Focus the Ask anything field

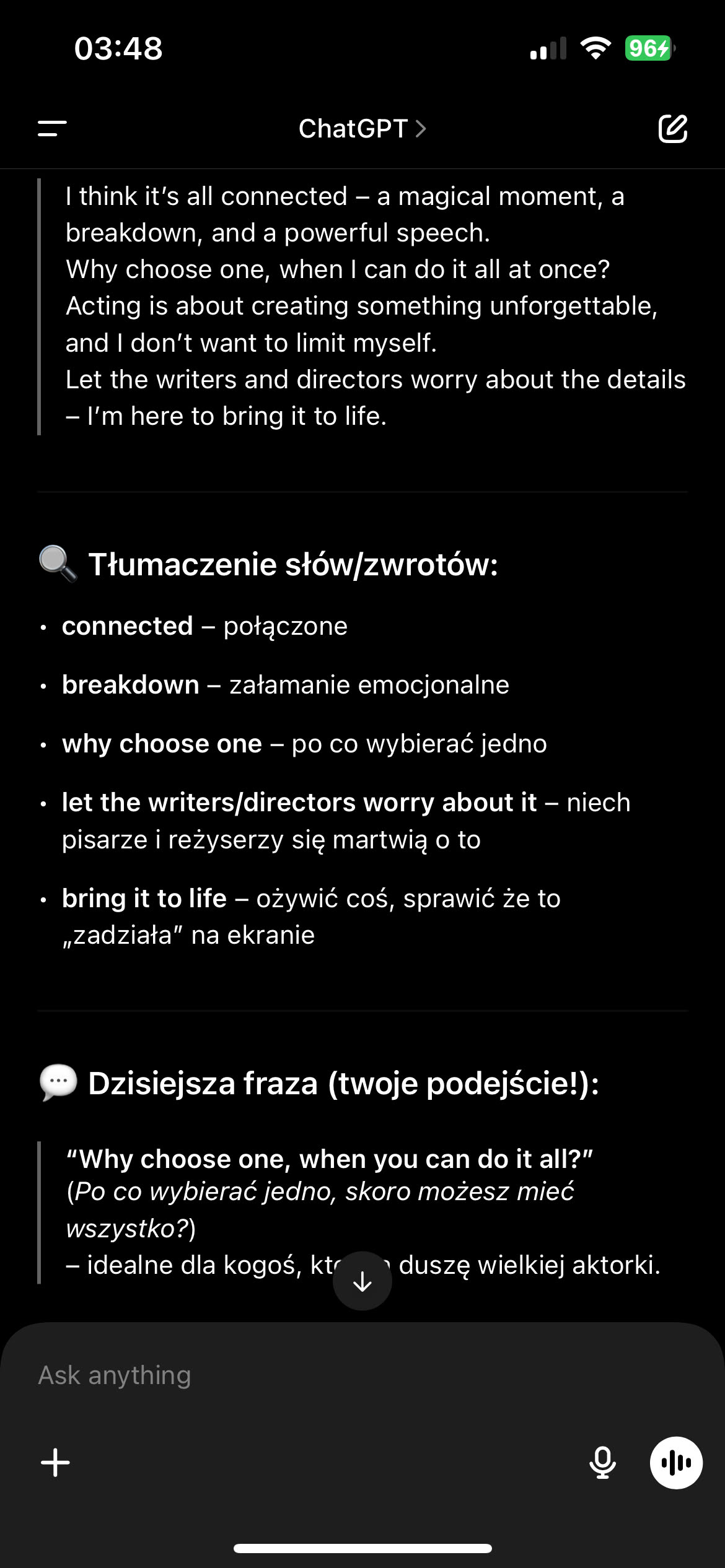point(310,1375)
